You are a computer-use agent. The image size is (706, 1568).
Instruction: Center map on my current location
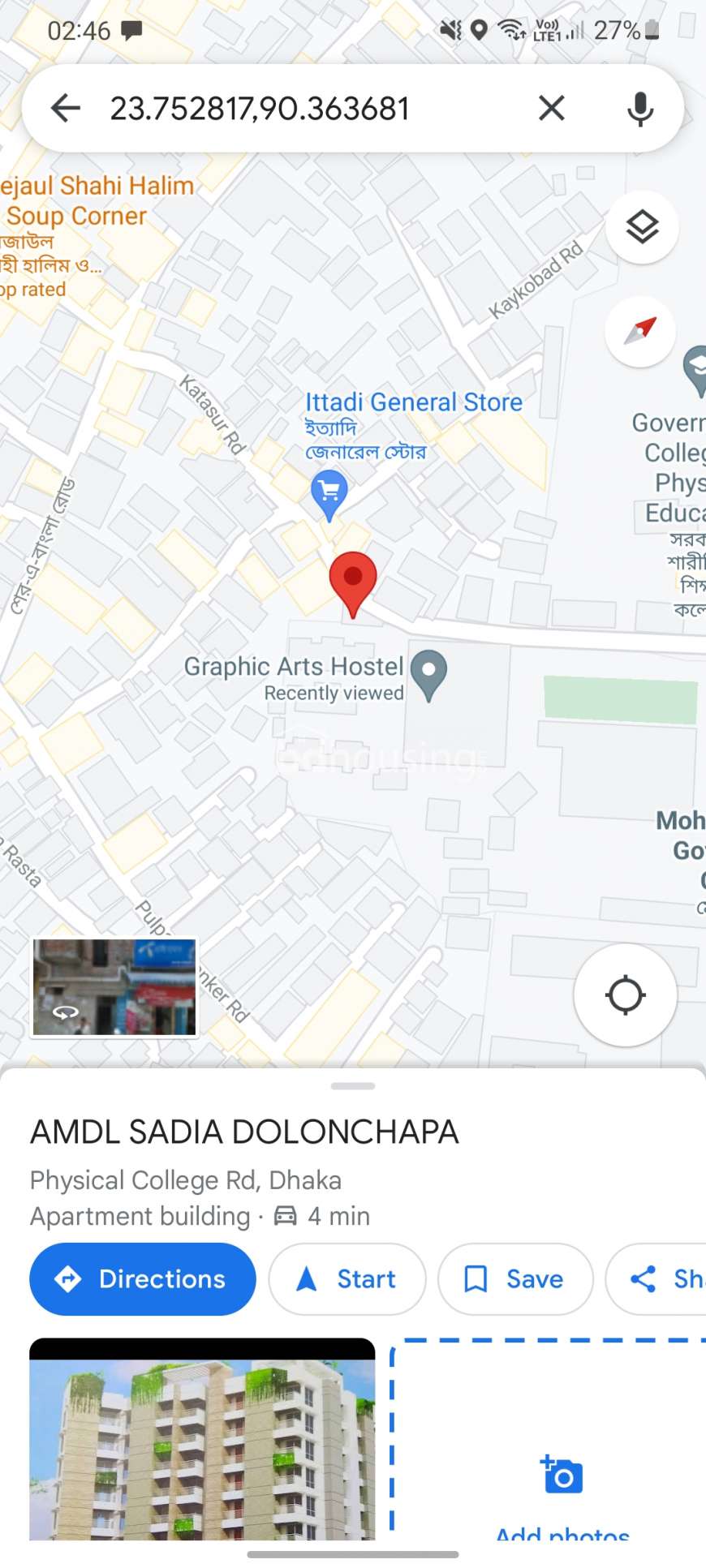[x=626, y=994]
